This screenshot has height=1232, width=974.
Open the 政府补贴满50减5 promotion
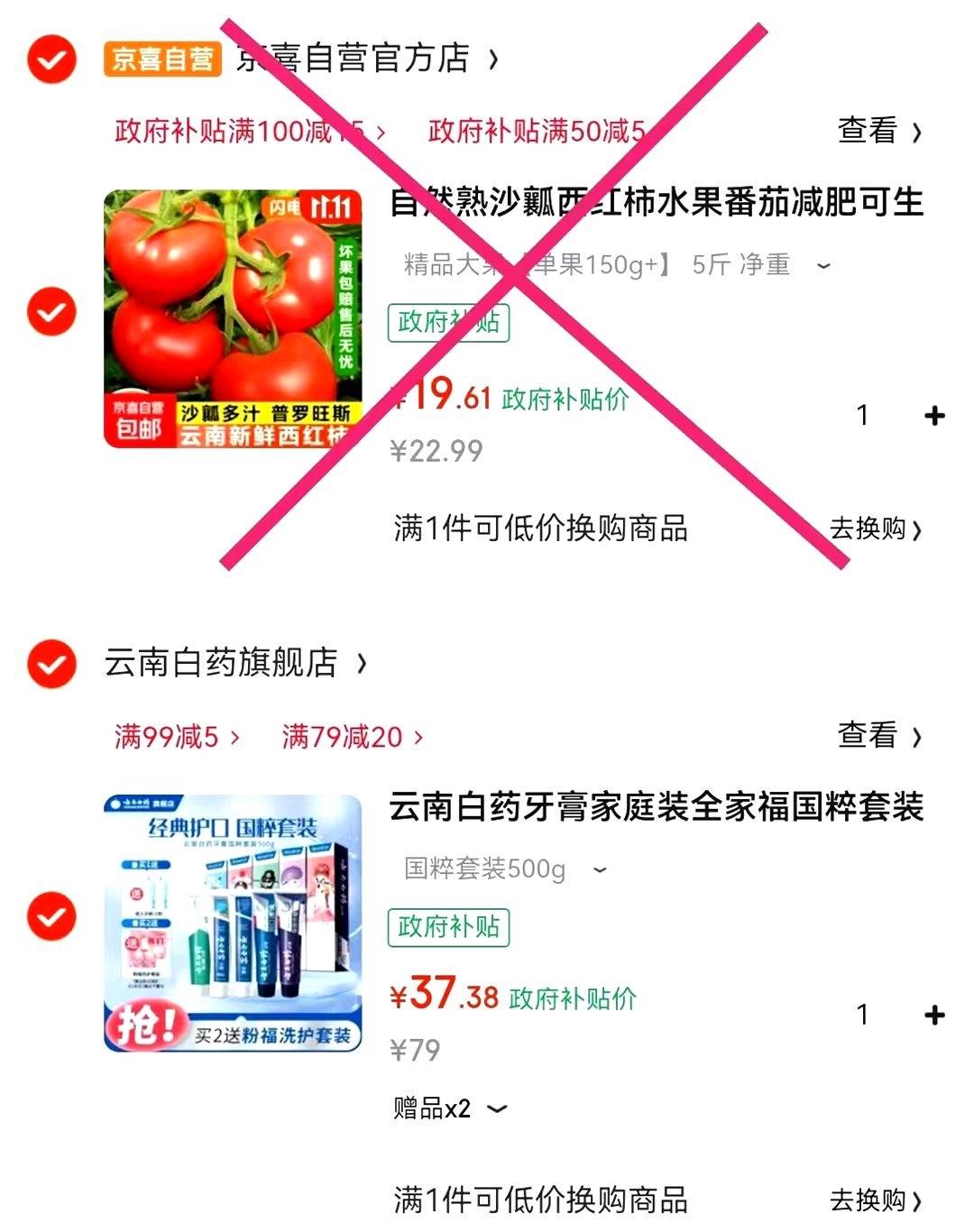tap(538, 132)
